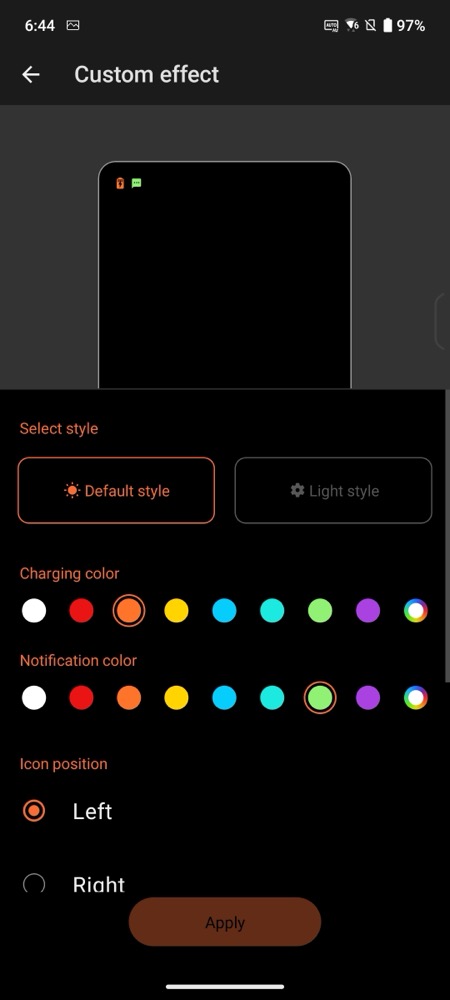Select the Default style option
The image size is (450, 1000).
116,490
